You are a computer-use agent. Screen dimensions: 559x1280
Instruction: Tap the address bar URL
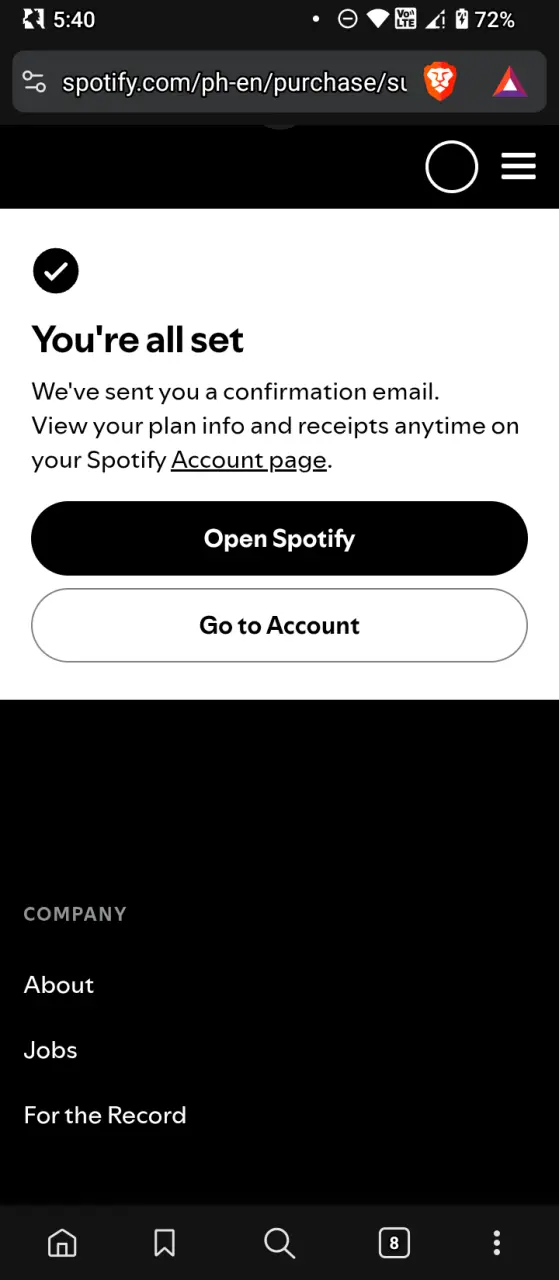click(234, 82)
